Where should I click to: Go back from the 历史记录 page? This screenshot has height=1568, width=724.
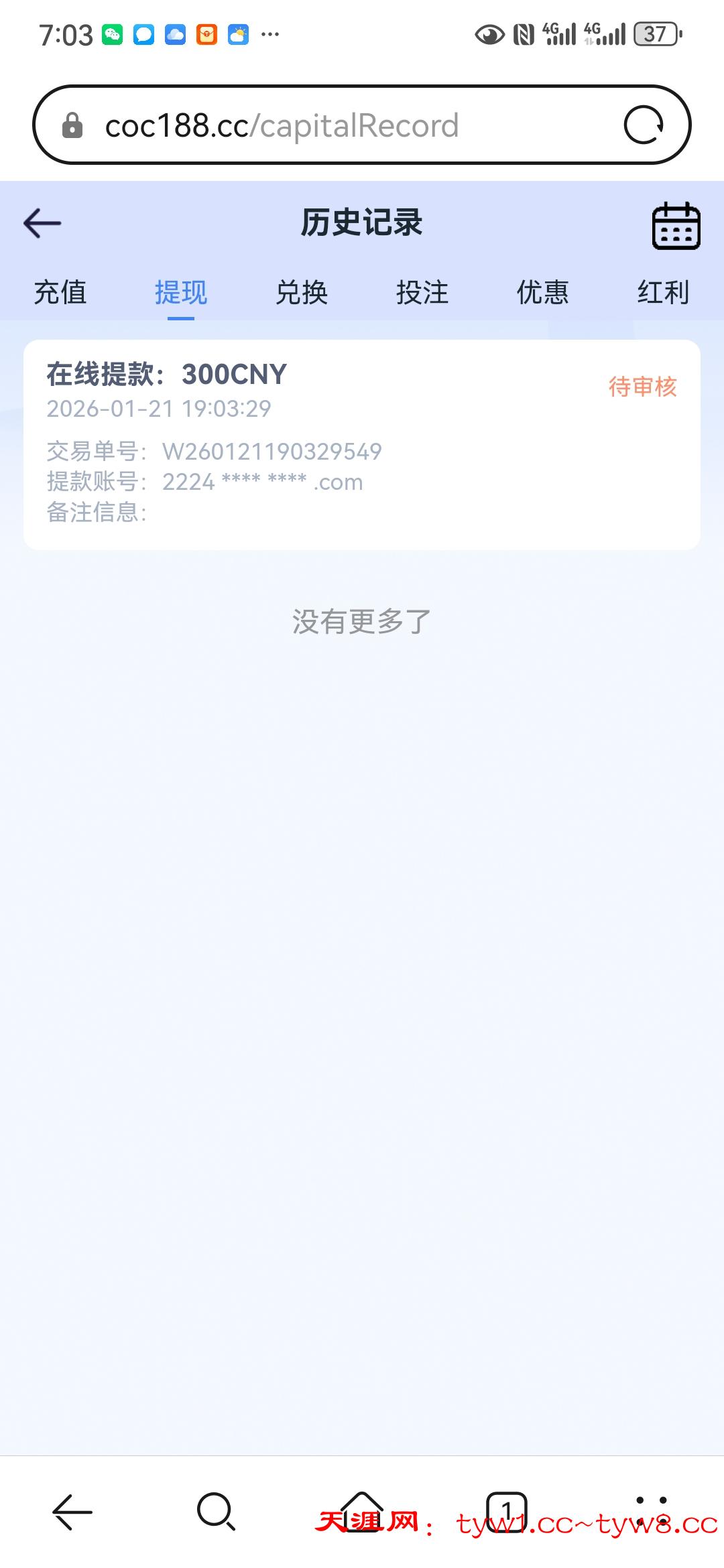point(42,223)
